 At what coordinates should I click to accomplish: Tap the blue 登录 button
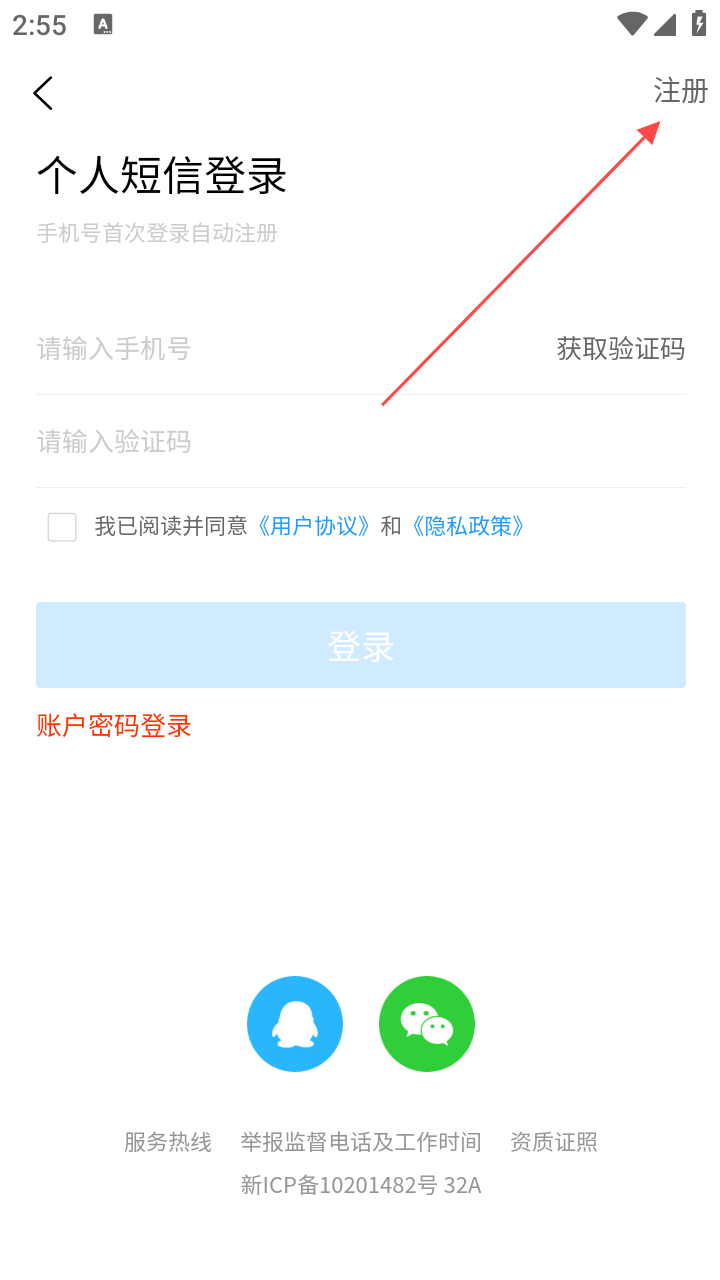click(360, 645)
